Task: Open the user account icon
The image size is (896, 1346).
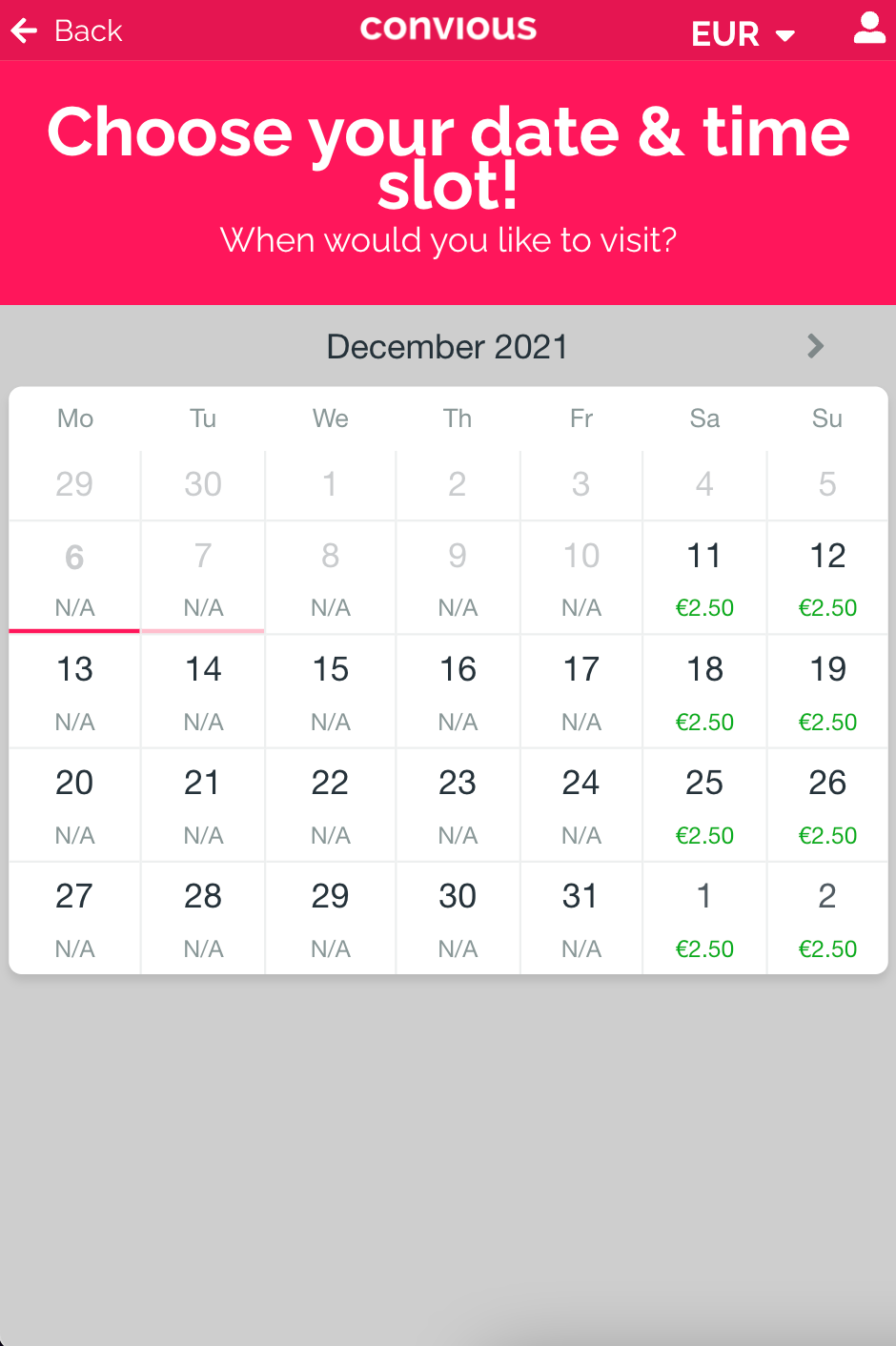Action: (x=868, y=29)
